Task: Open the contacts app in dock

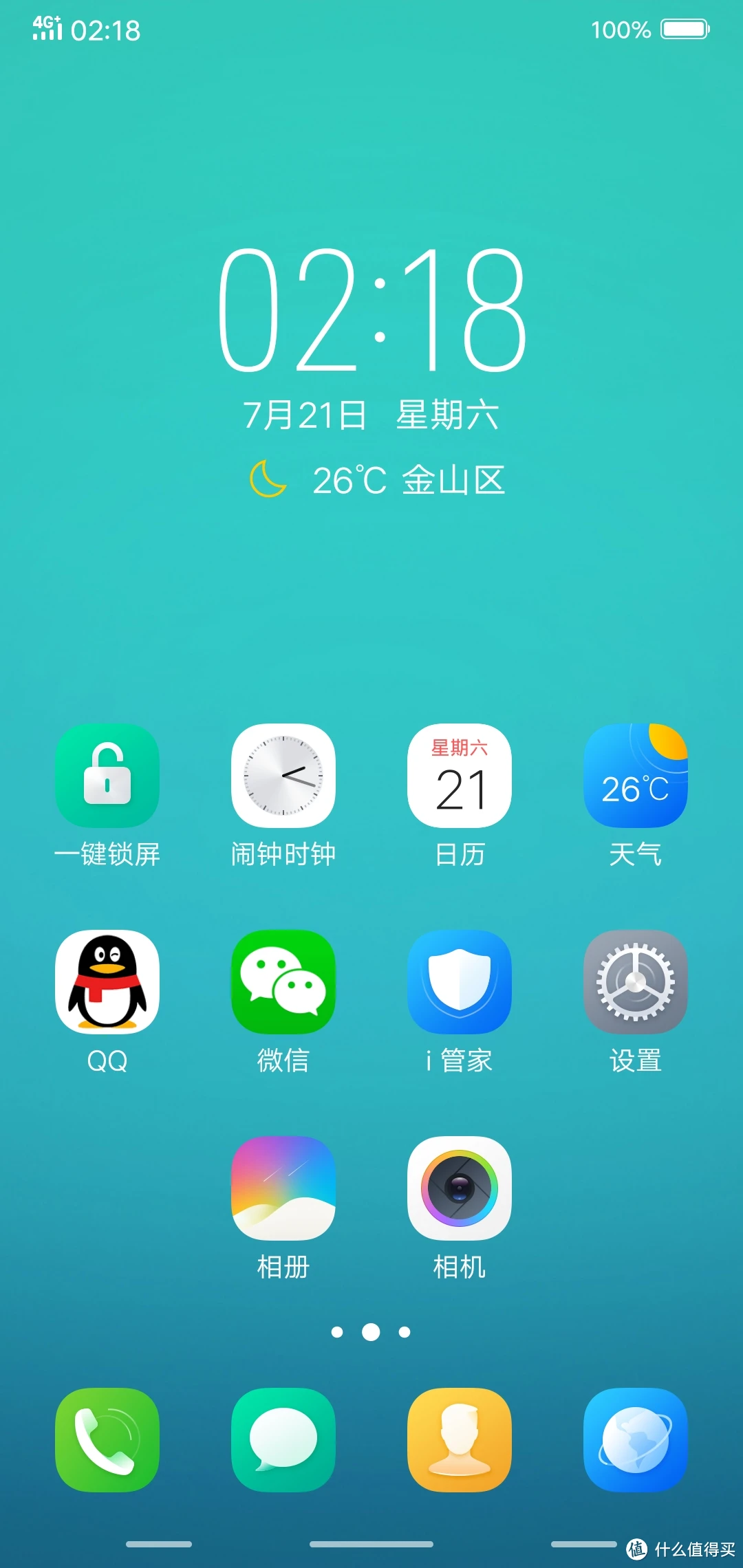Action: coord(460,1439)
